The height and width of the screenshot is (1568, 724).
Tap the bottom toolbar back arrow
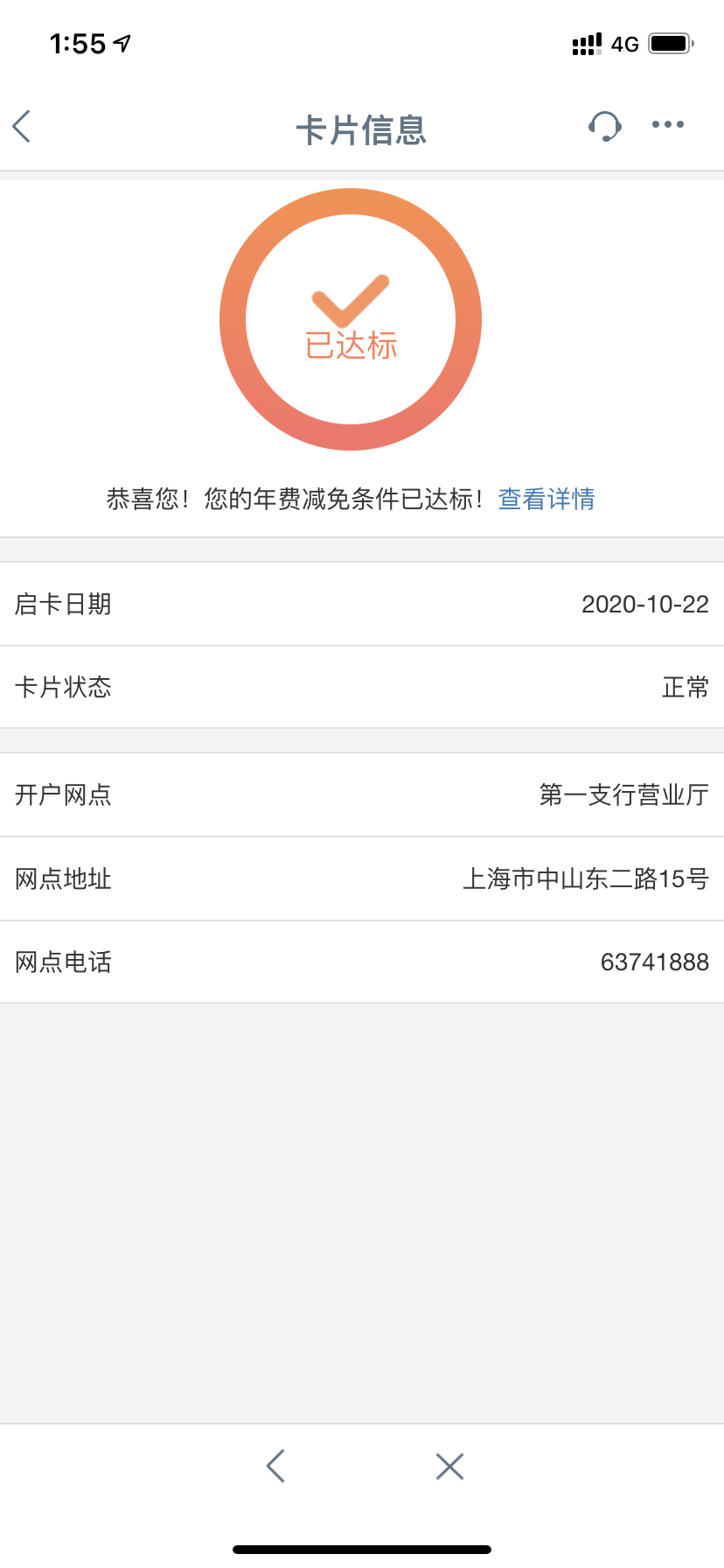pos(275,1466)
